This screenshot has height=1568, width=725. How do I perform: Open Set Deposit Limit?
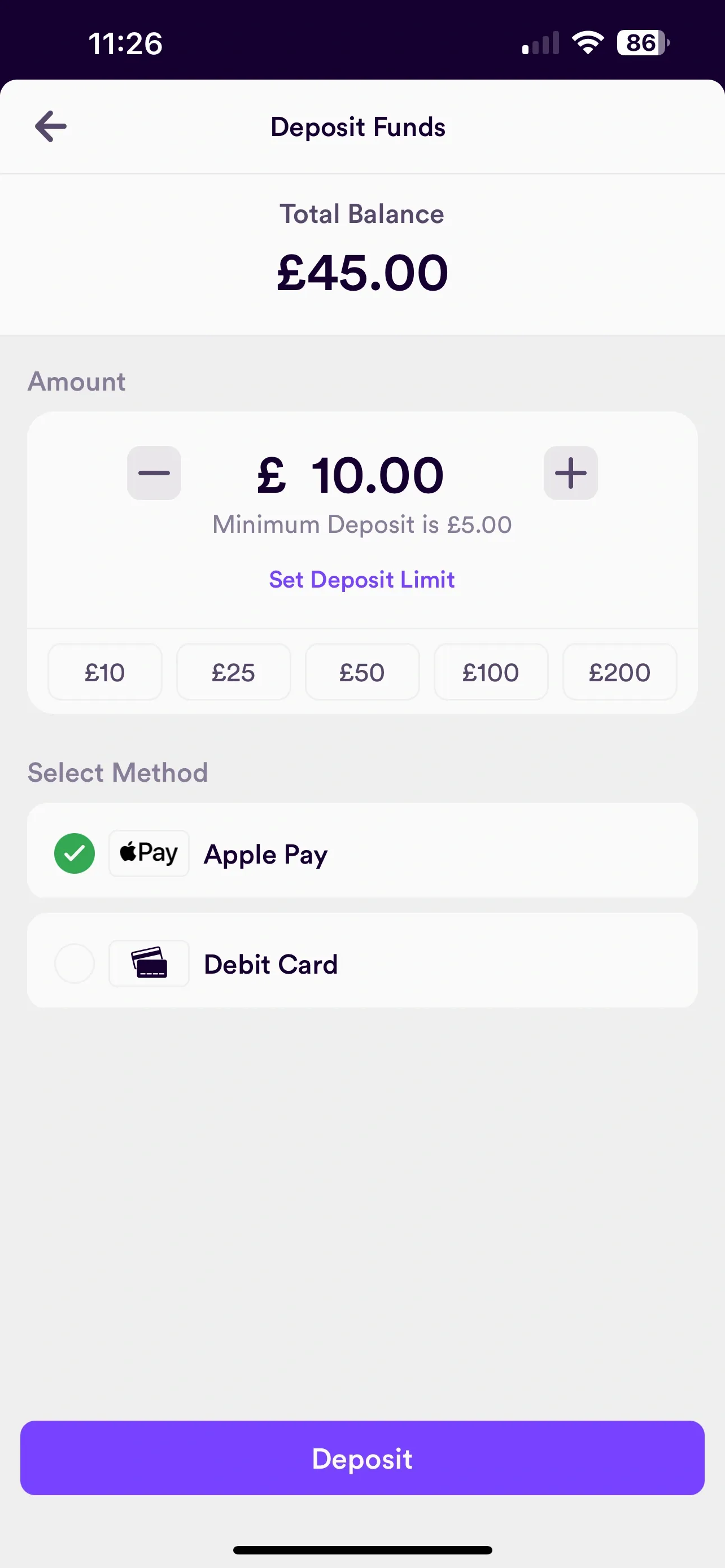pyautogui.click(x=362, y=580)
